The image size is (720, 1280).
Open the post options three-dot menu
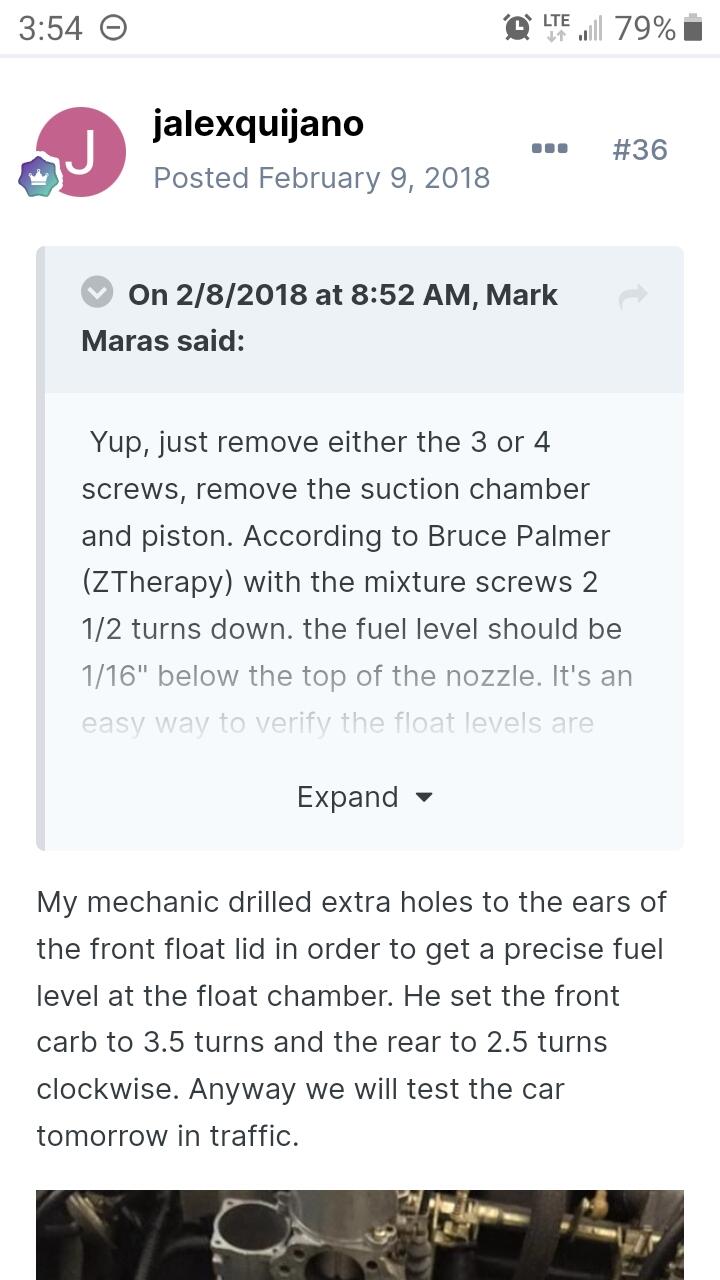(x=549, y=148)
